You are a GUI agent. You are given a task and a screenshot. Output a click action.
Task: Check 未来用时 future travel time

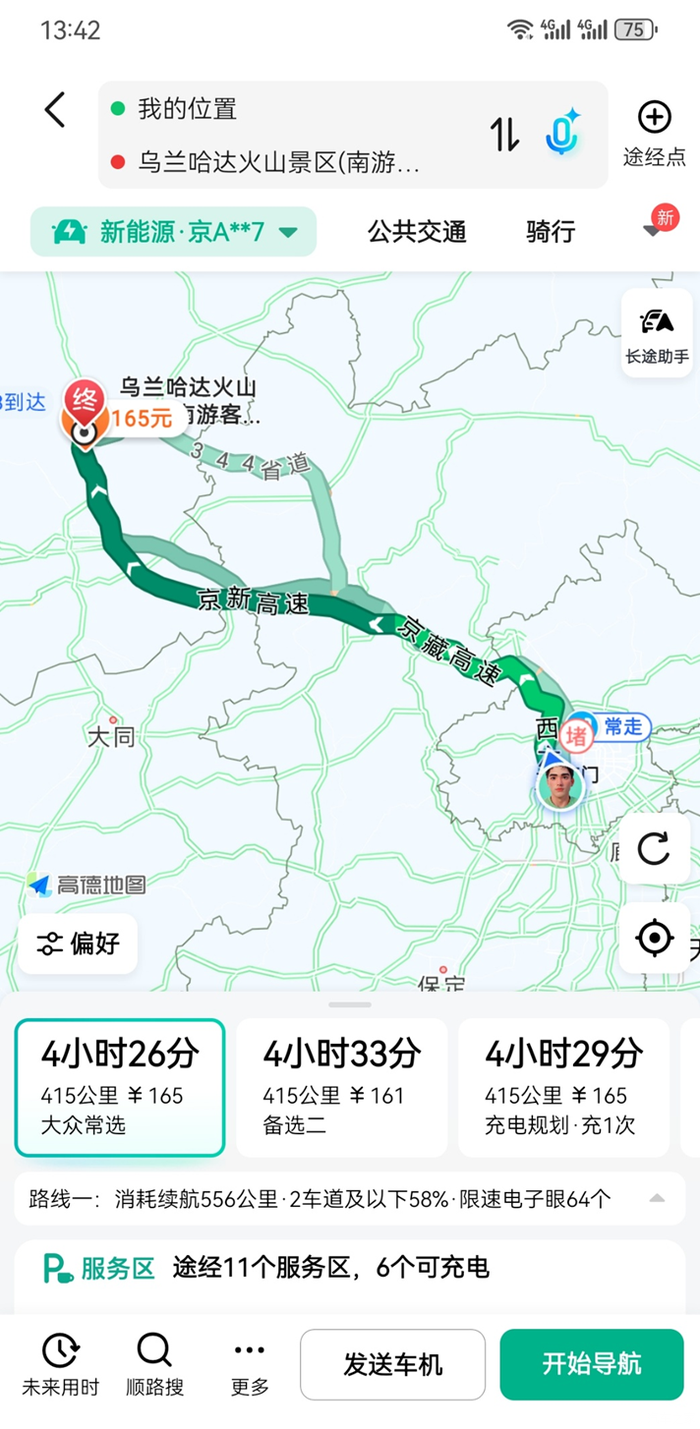[60, 1364]
